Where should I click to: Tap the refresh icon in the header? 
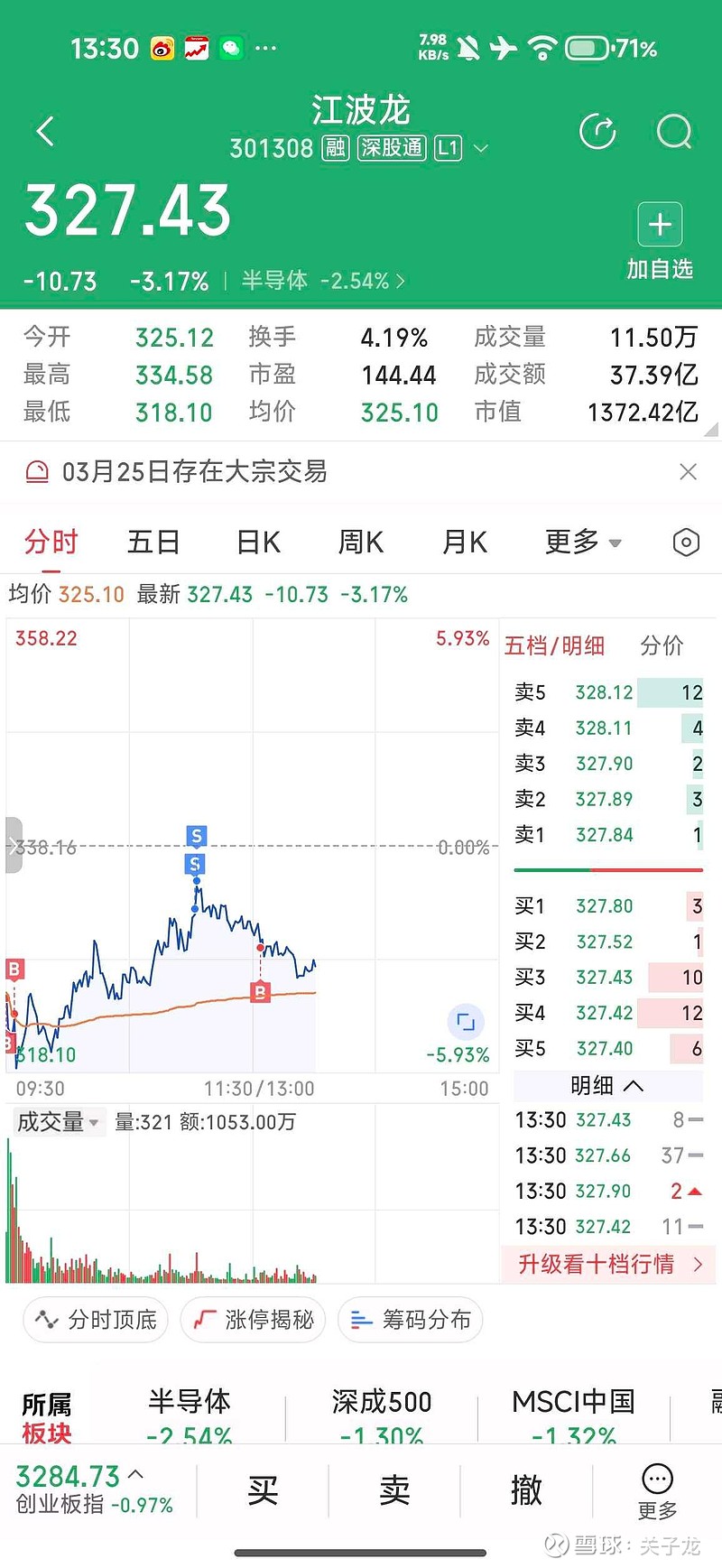pos(597,131)
